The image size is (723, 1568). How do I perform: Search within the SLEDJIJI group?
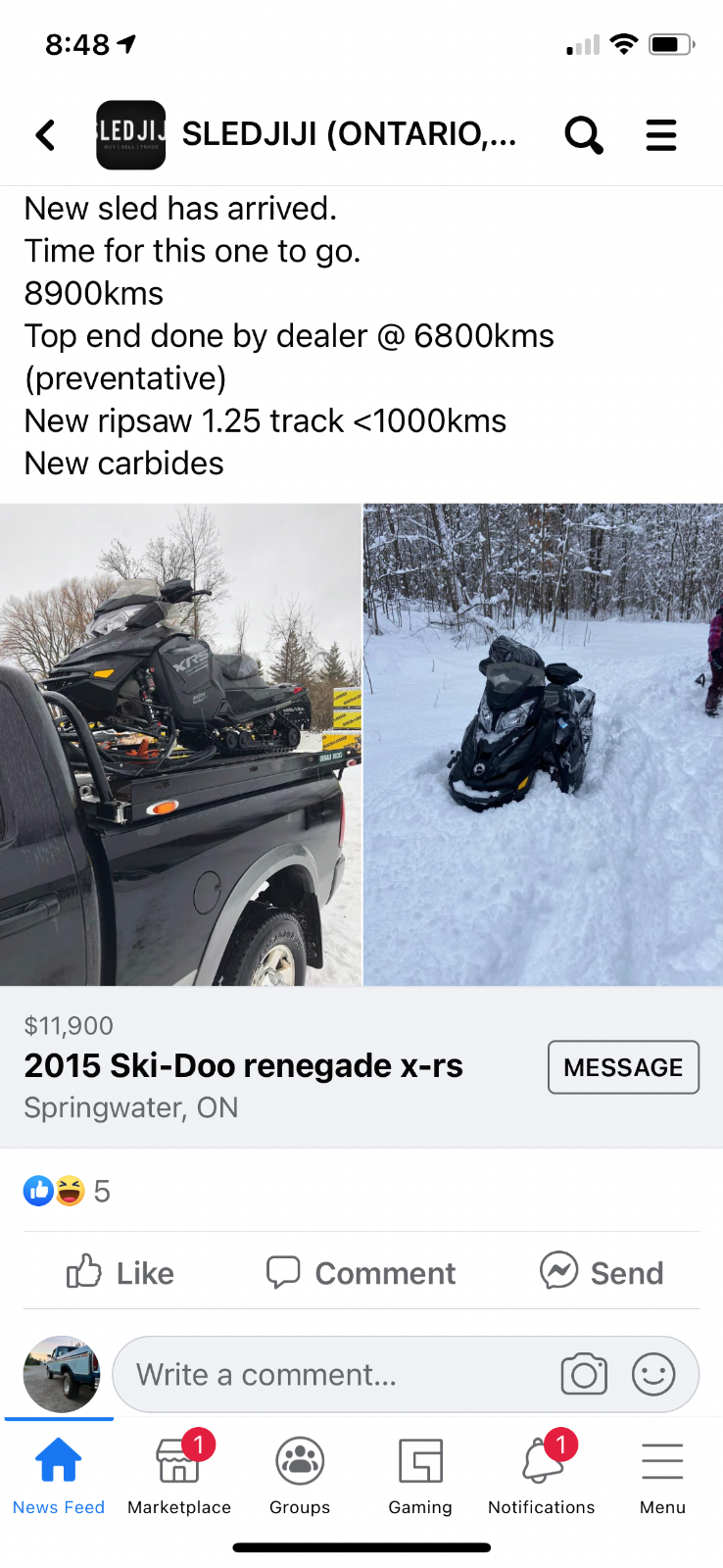click(584, 134)
